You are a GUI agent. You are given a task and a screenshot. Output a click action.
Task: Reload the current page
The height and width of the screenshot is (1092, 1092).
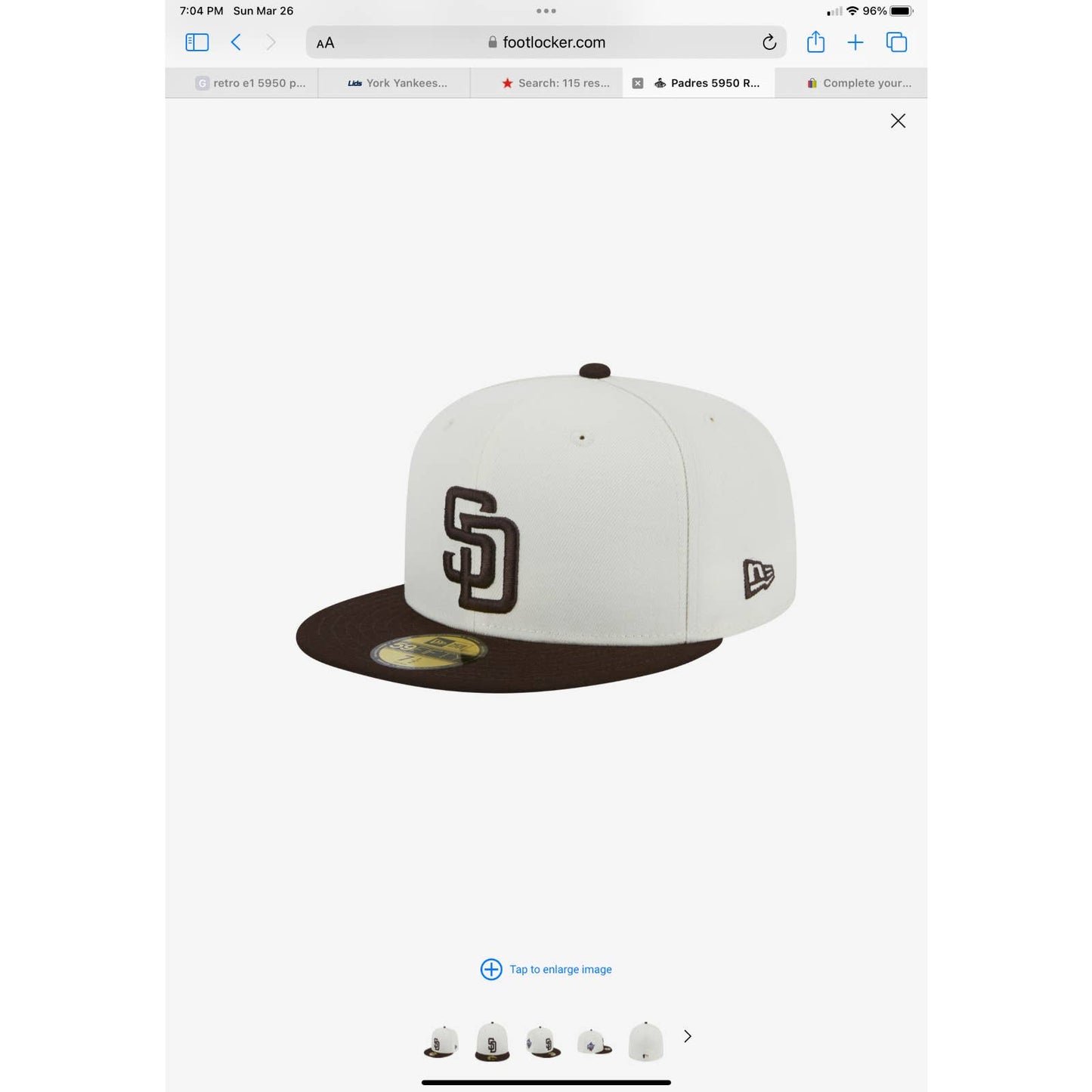(769, 42)
